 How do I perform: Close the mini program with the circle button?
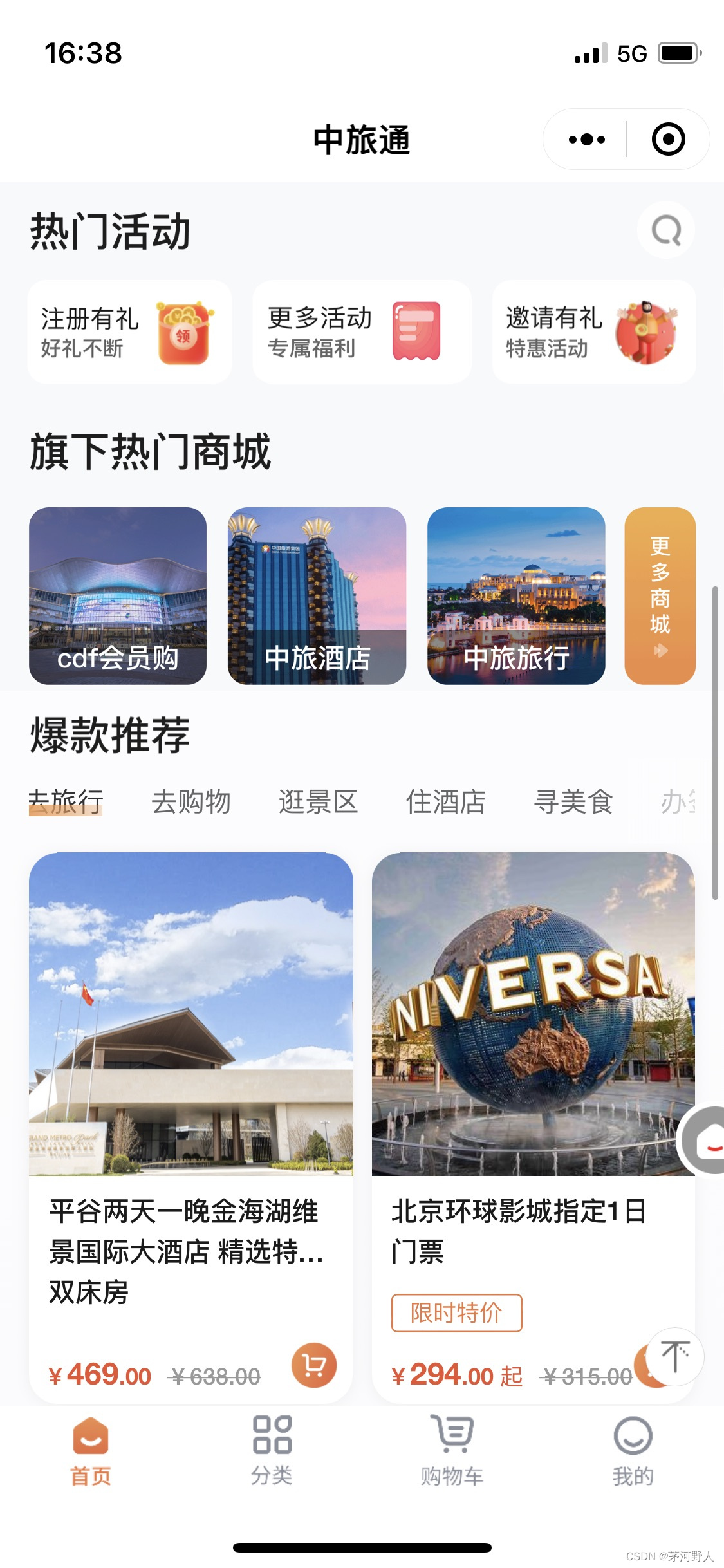tap(668, 140)
